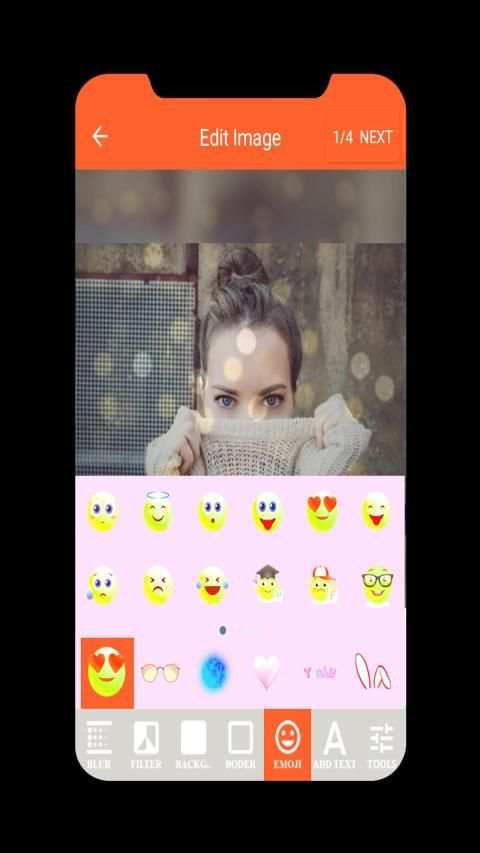This screenshot has height=853, width=480.
Task: Switch to the blue glow sticker category
Action: click(x=213, y=672)
